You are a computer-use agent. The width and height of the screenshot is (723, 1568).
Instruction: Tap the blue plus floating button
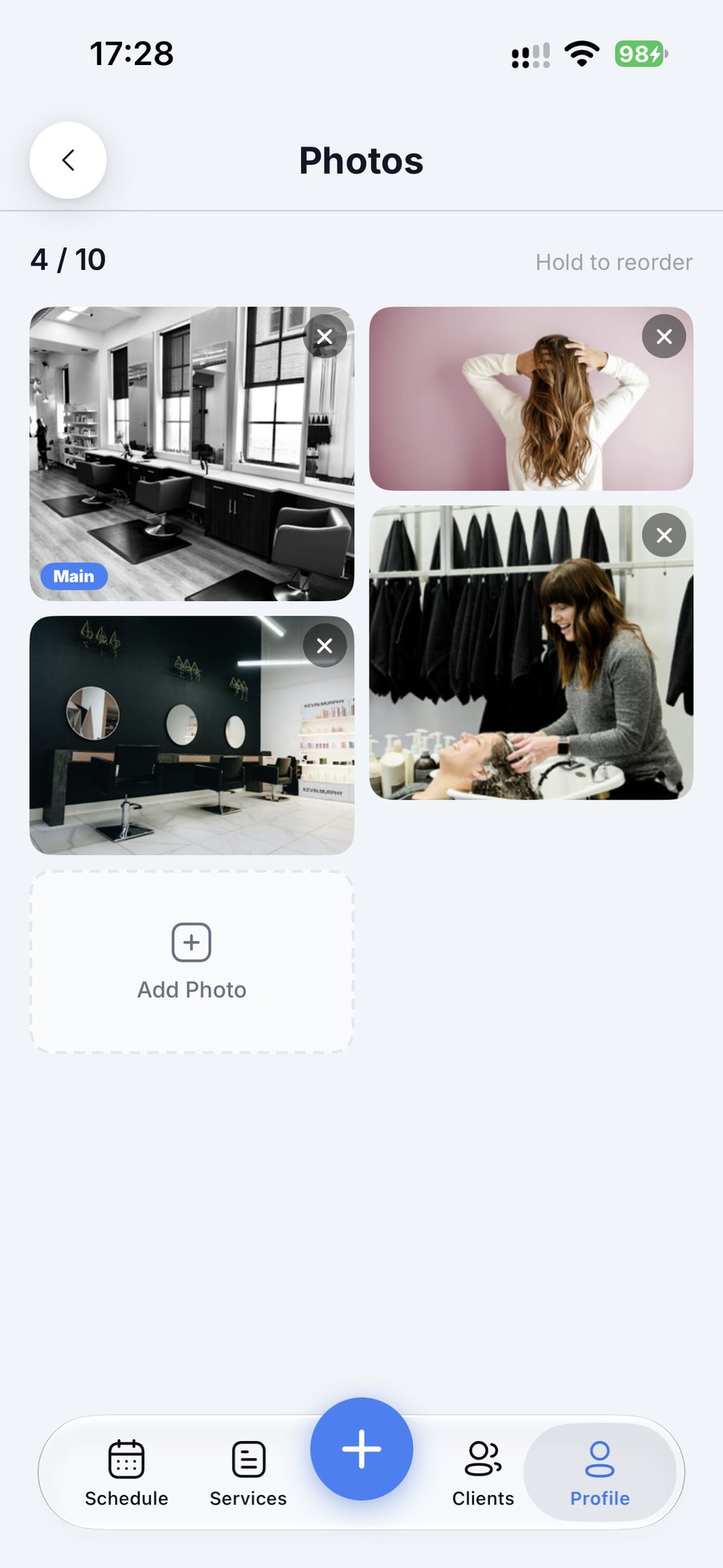click(x=361, y=1449)
